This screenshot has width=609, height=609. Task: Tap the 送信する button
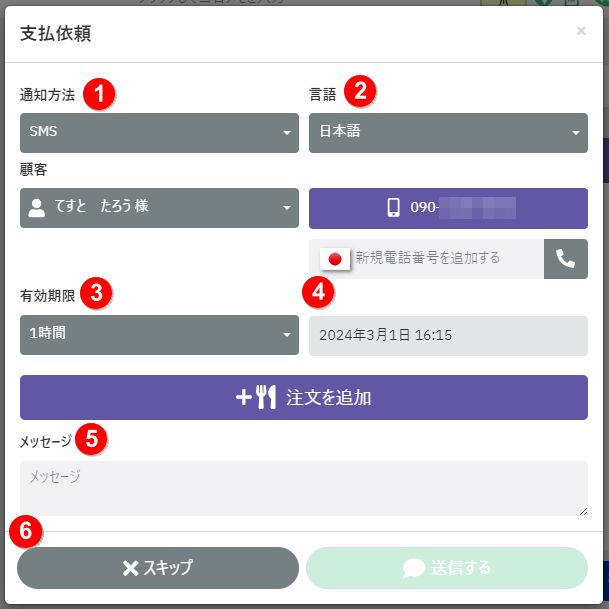coord(447,568)
